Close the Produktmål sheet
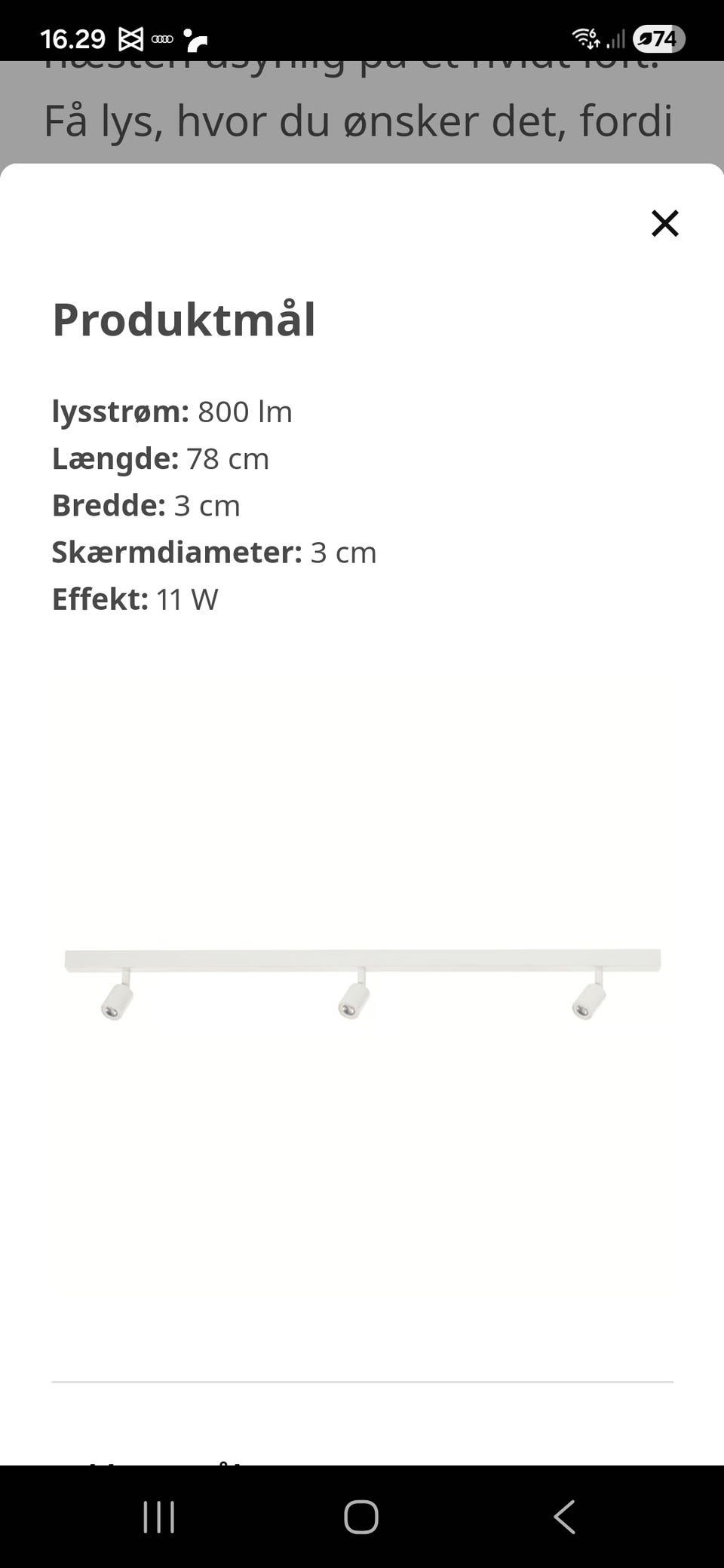The height and width of the screenshot is (1568, 724). (x=664, y=223)
